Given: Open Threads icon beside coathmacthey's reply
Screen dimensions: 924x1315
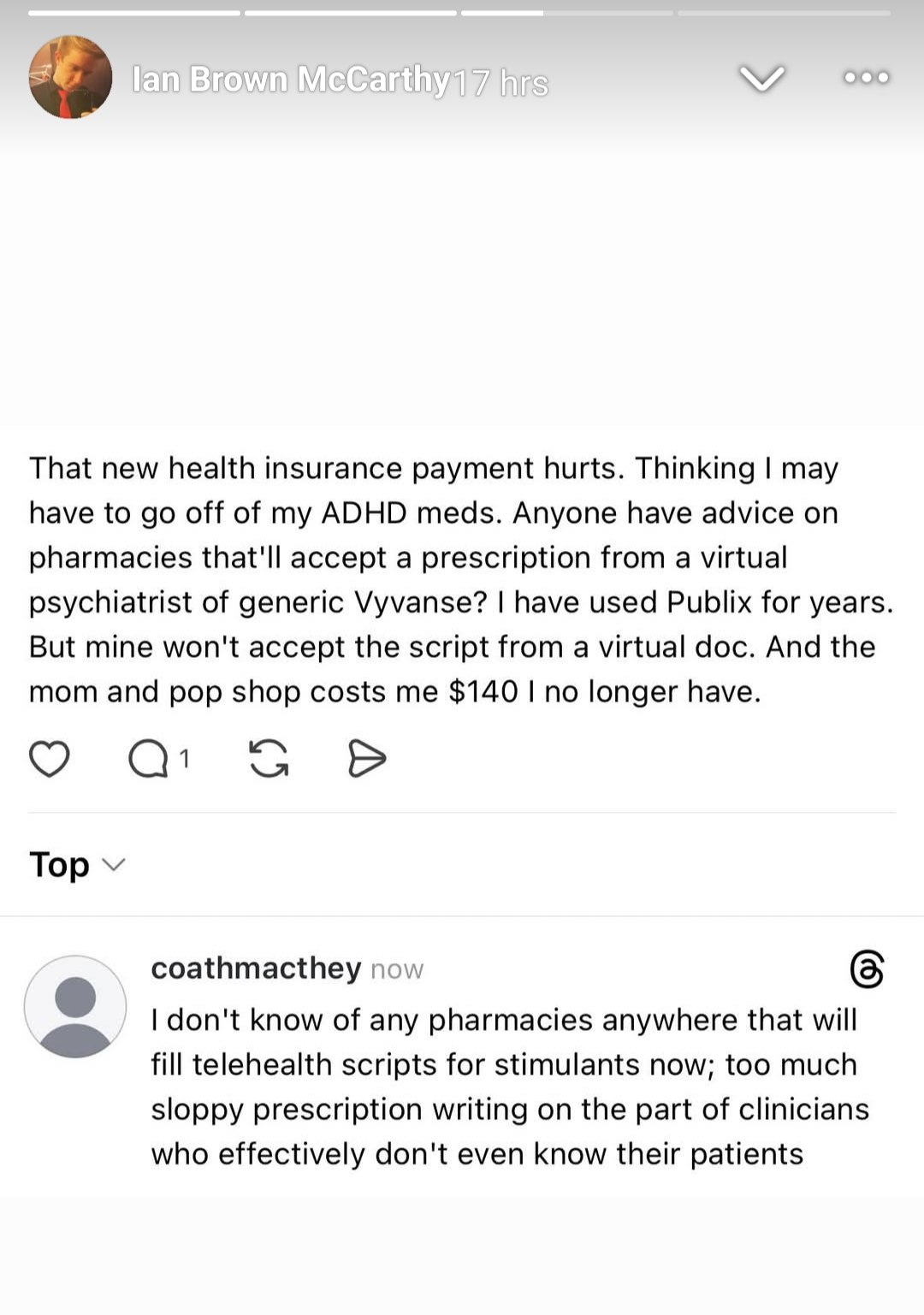Looking at the screenshot, I should point(867,969).
